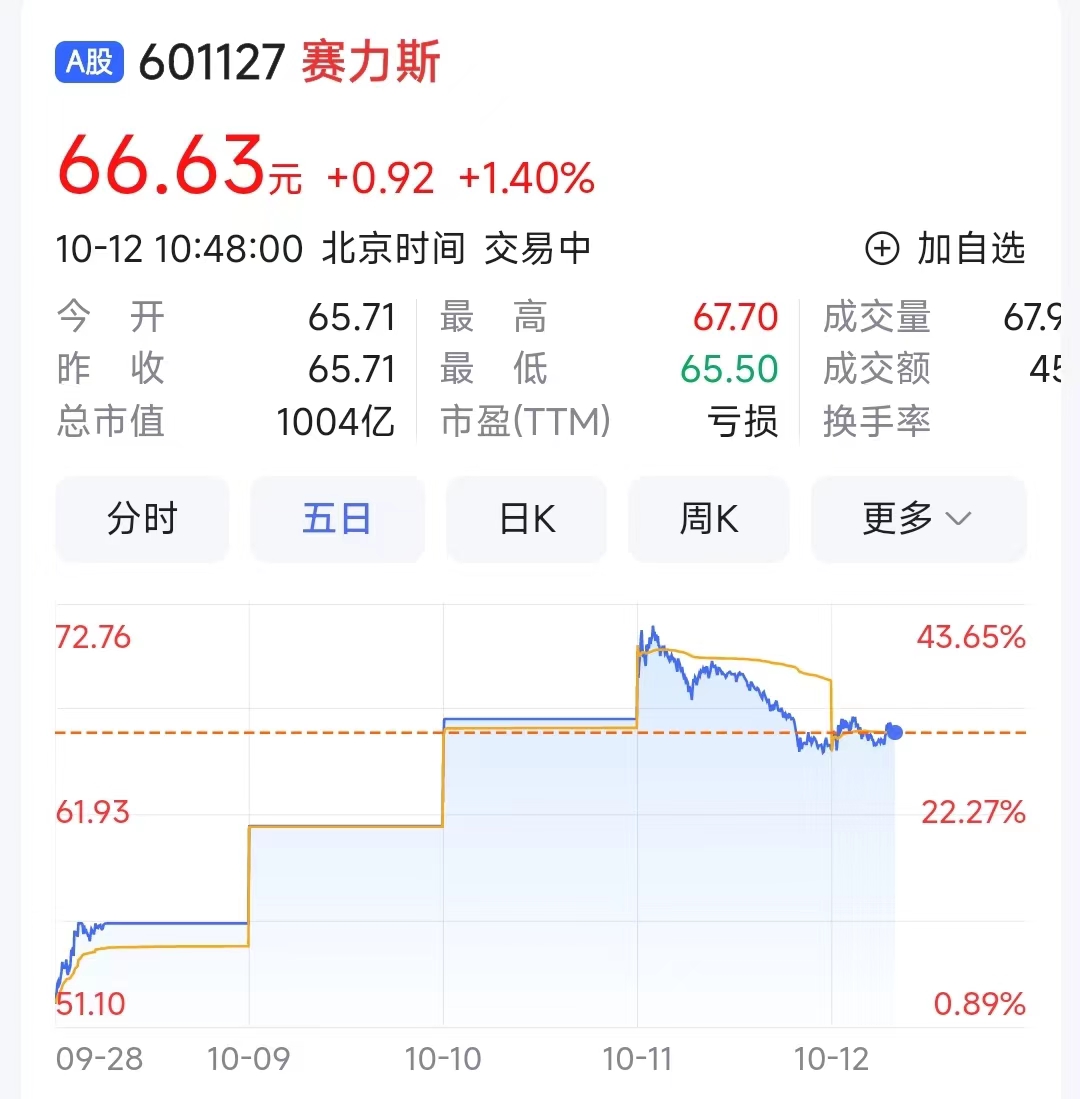Add 赛力斯 to watchlist via 加自选
The width and height of the screenshot is (1080, 1099).
[x=945, y=249]
